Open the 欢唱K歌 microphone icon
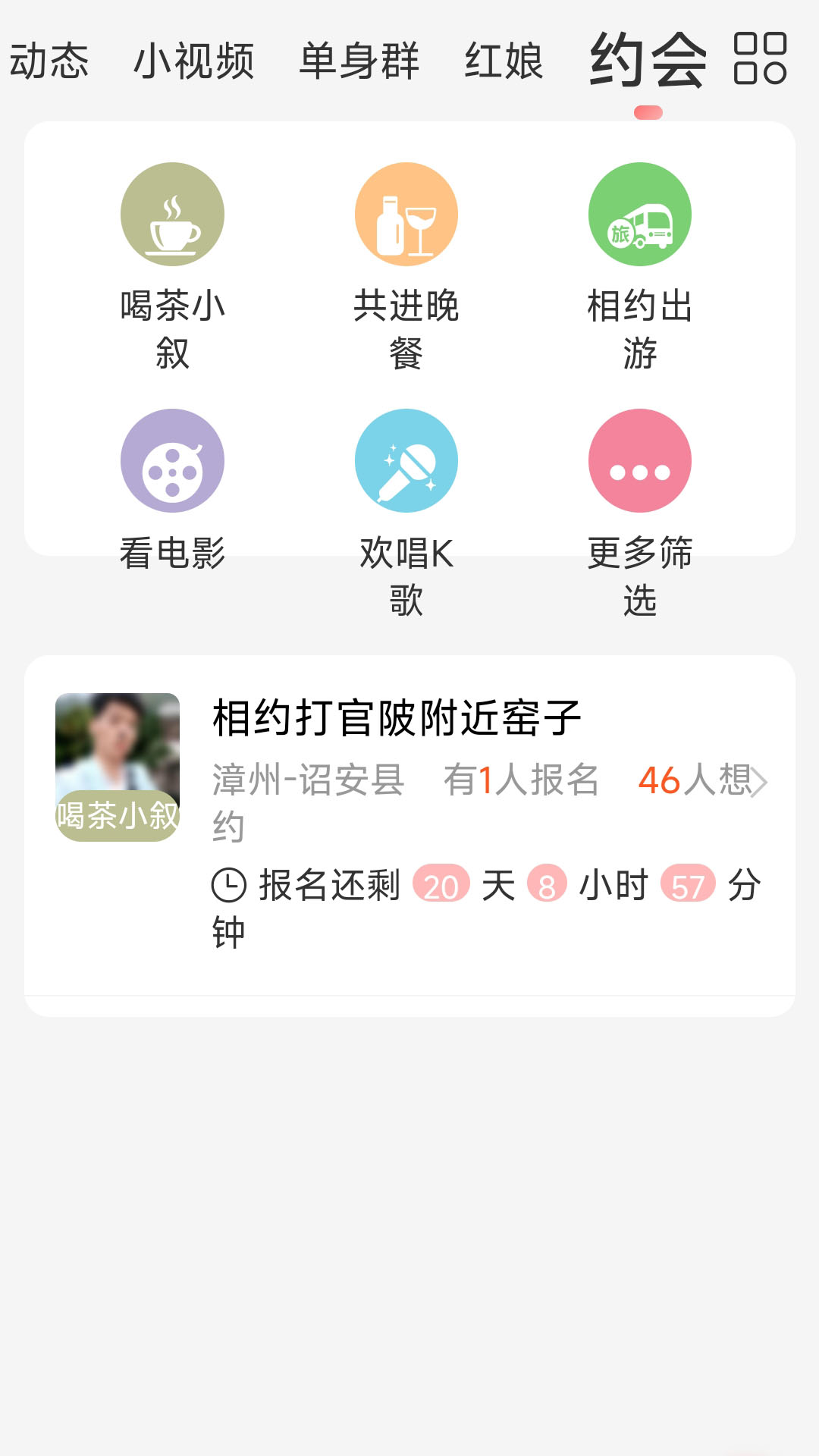 click(407, 460)
